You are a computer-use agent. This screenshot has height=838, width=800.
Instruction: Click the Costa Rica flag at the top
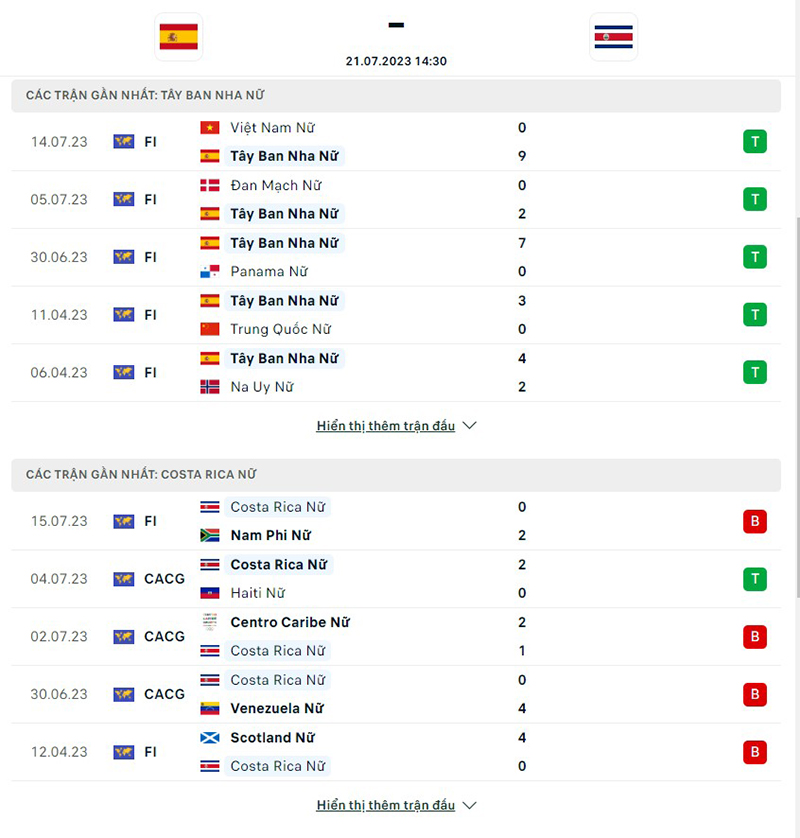click(x=613, y=37)
